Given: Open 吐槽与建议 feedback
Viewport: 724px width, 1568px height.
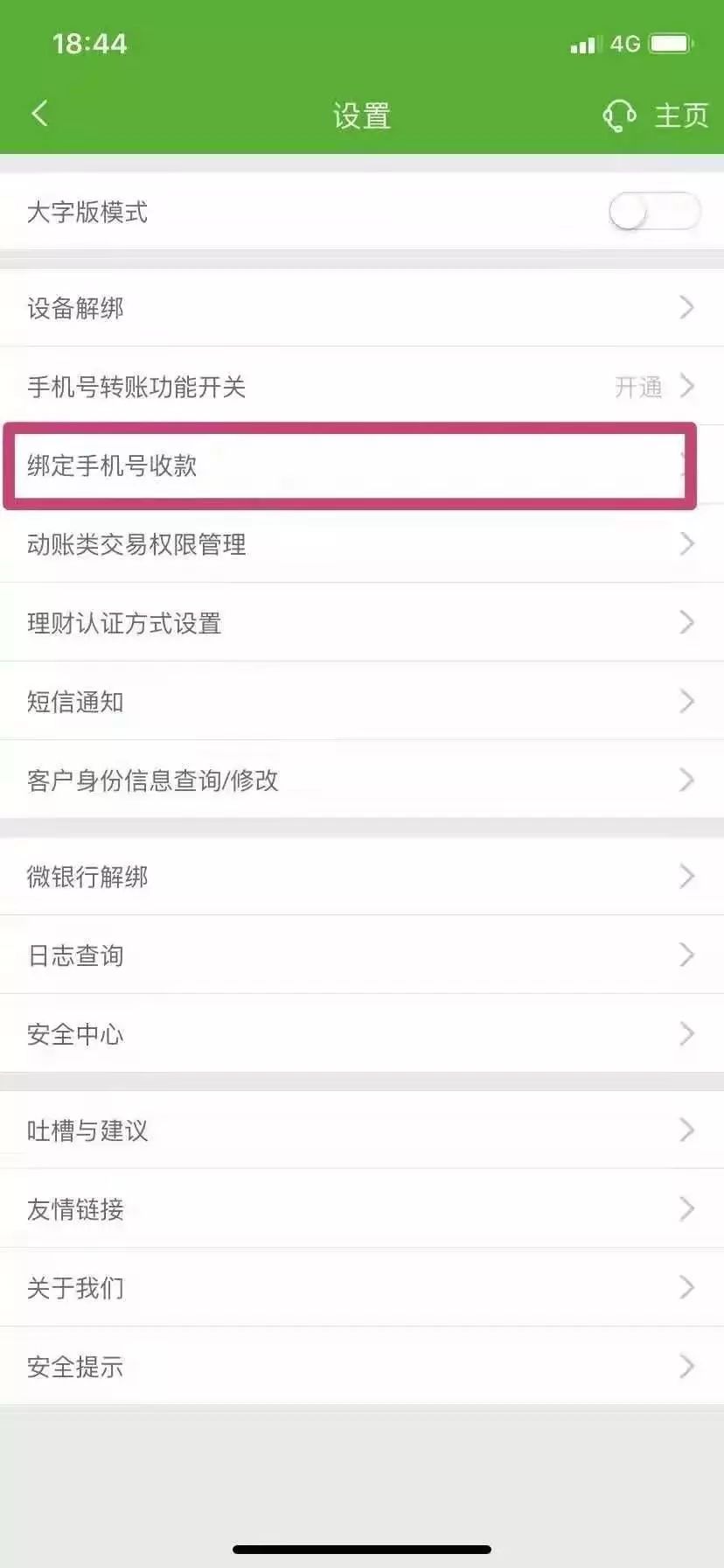Looking at the screenshot, I should point(362,1130).
